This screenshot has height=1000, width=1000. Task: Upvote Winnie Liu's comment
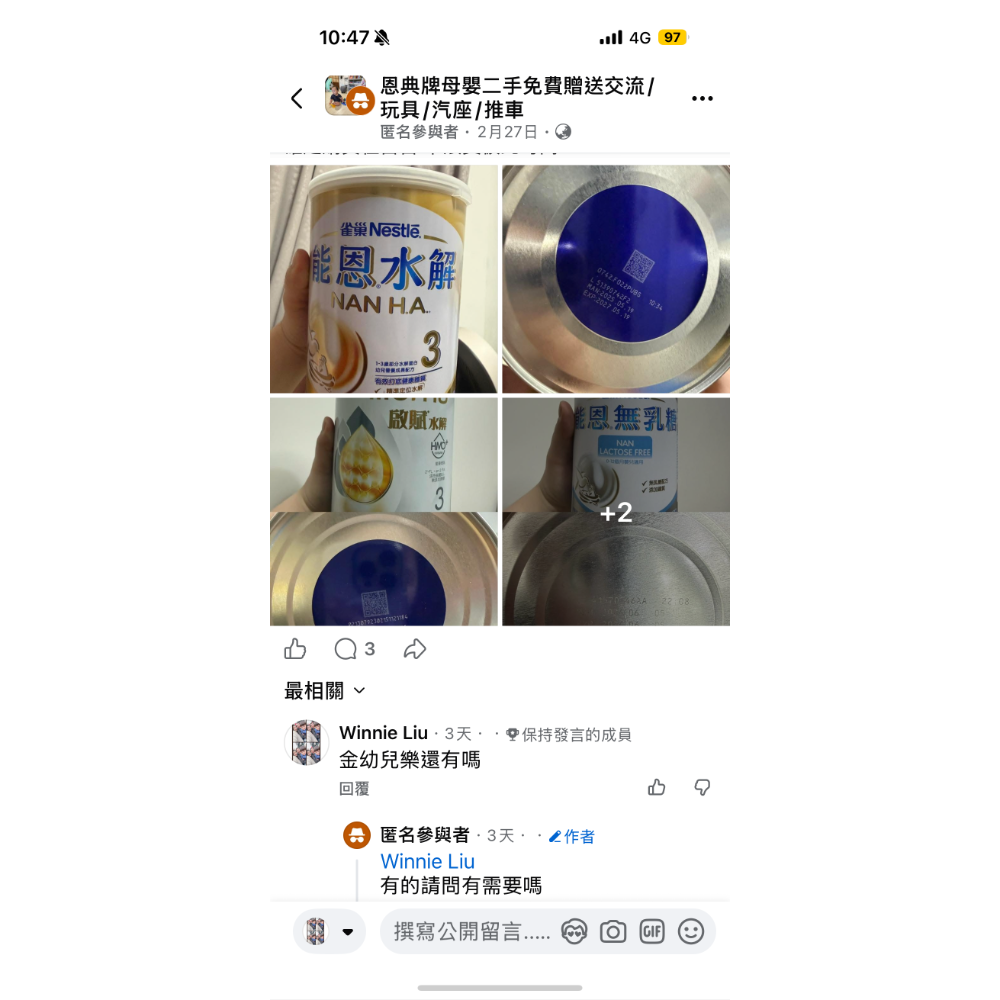(x=657, y=788)
